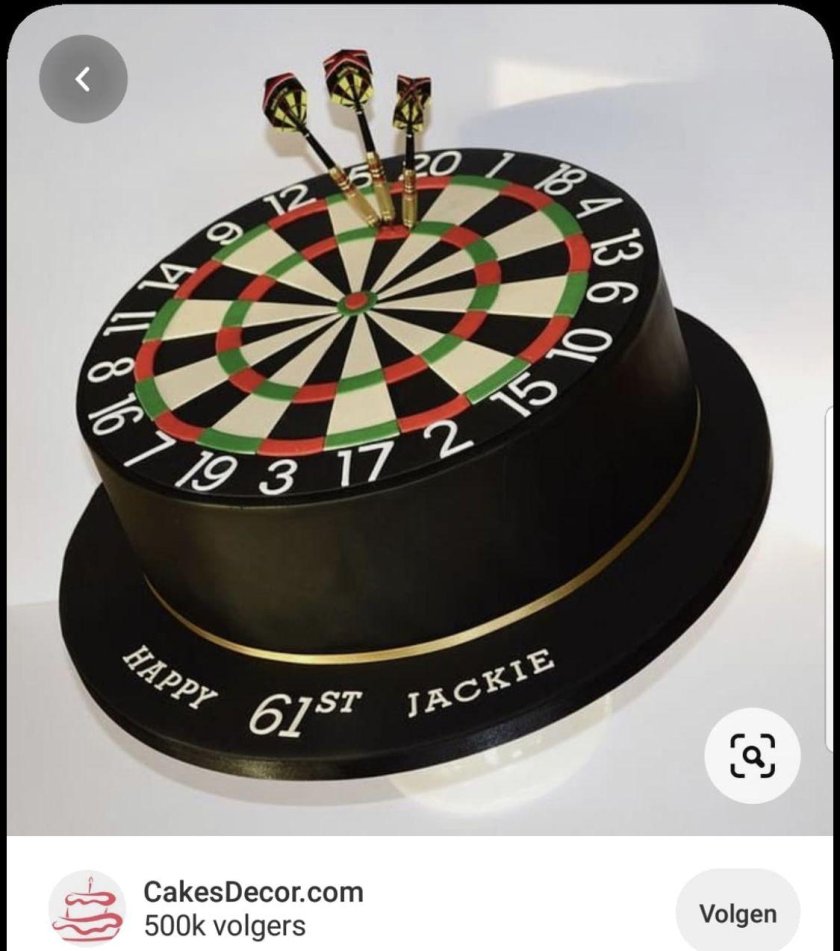Open the CakesDecor.com profile
840x951 pixels.
pos(252,892)
